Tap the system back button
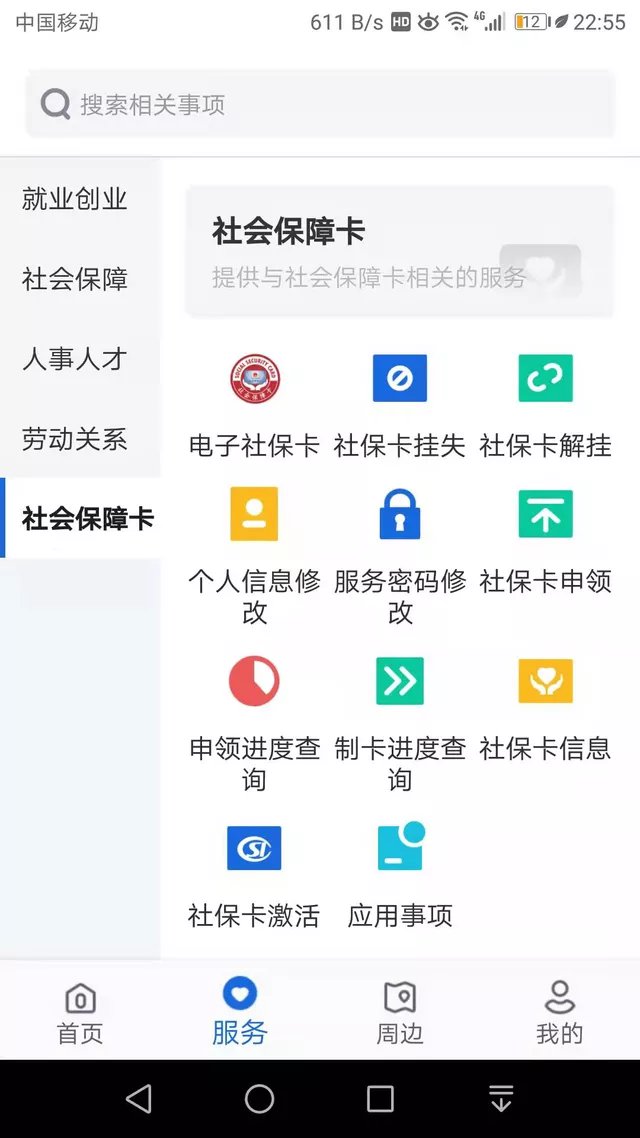The height and width of the screenshot is (1138, 640). click(139, 1099)
